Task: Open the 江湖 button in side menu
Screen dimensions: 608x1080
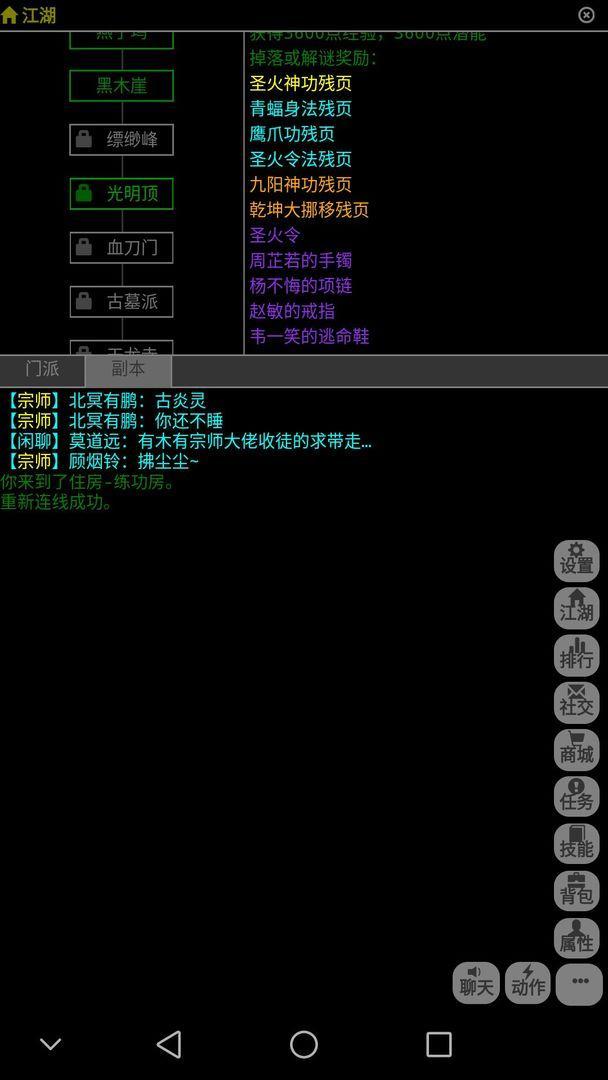Action: point(576,608)
